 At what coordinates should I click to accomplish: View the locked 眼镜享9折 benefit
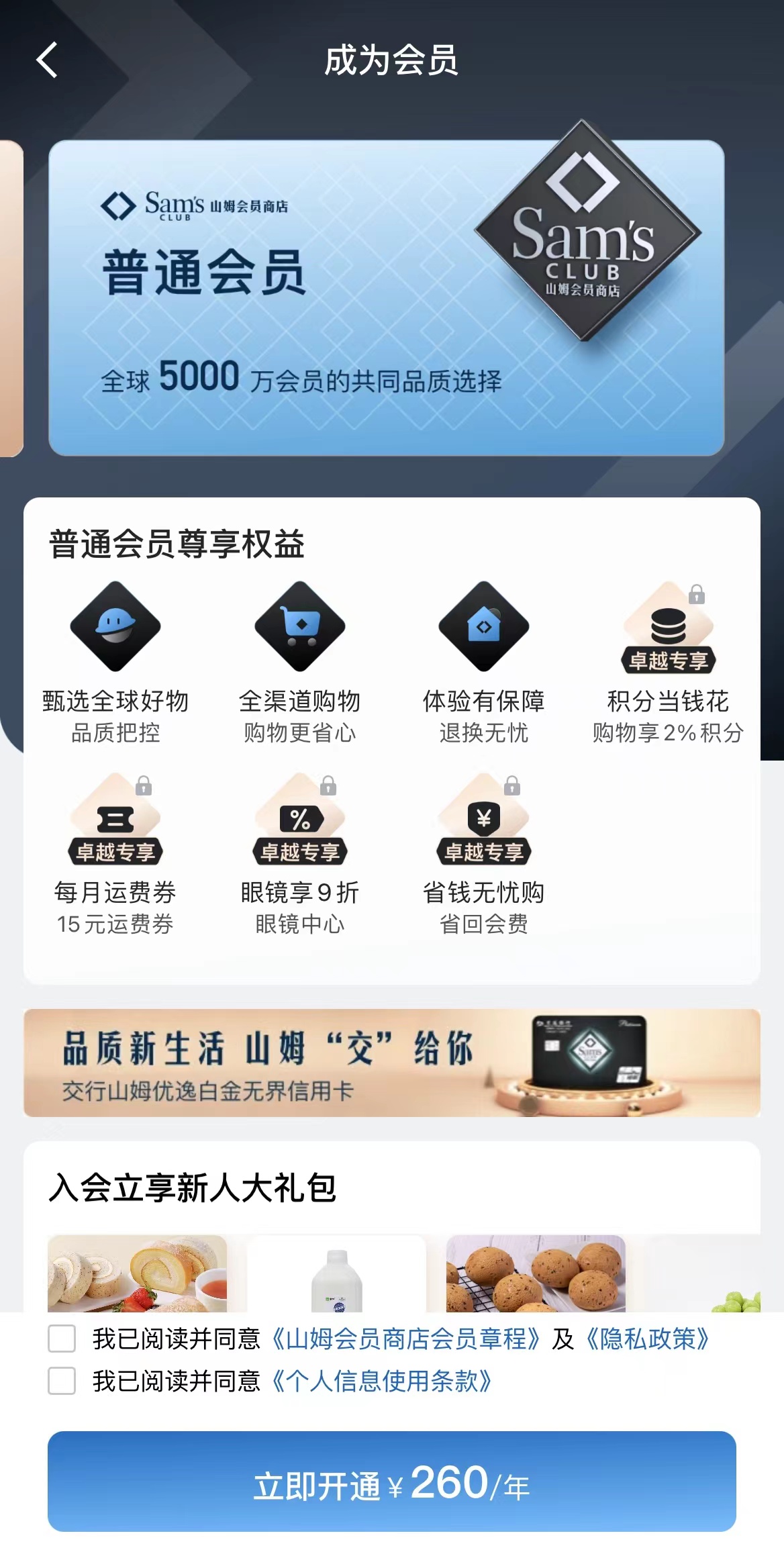point(299,853)
